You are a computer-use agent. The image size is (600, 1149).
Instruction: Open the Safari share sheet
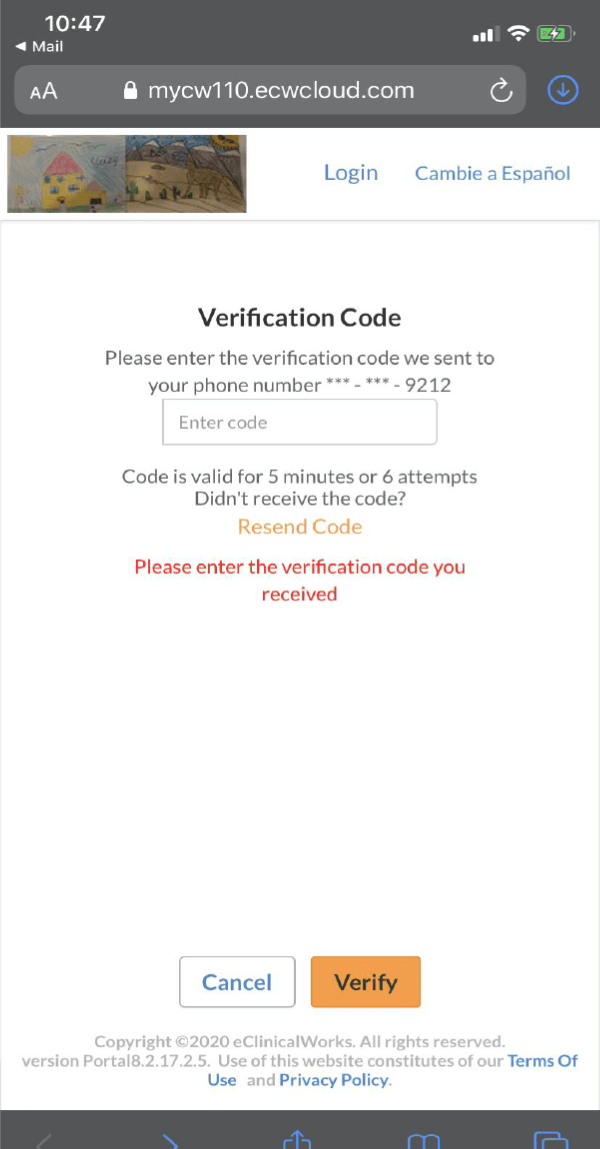point(297,1139)
